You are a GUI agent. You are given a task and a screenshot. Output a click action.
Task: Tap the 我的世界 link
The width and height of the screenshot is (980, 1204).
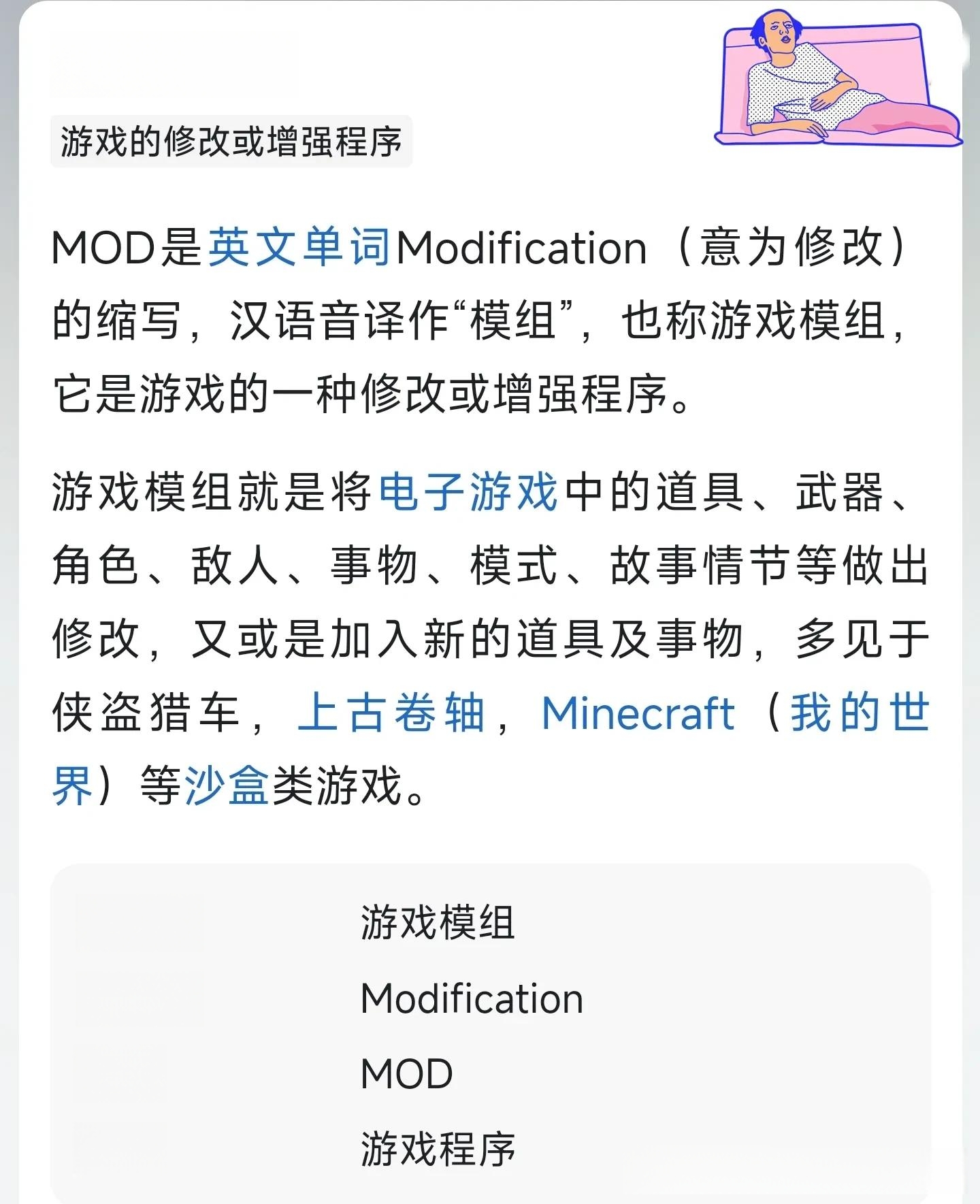(859, 713)
